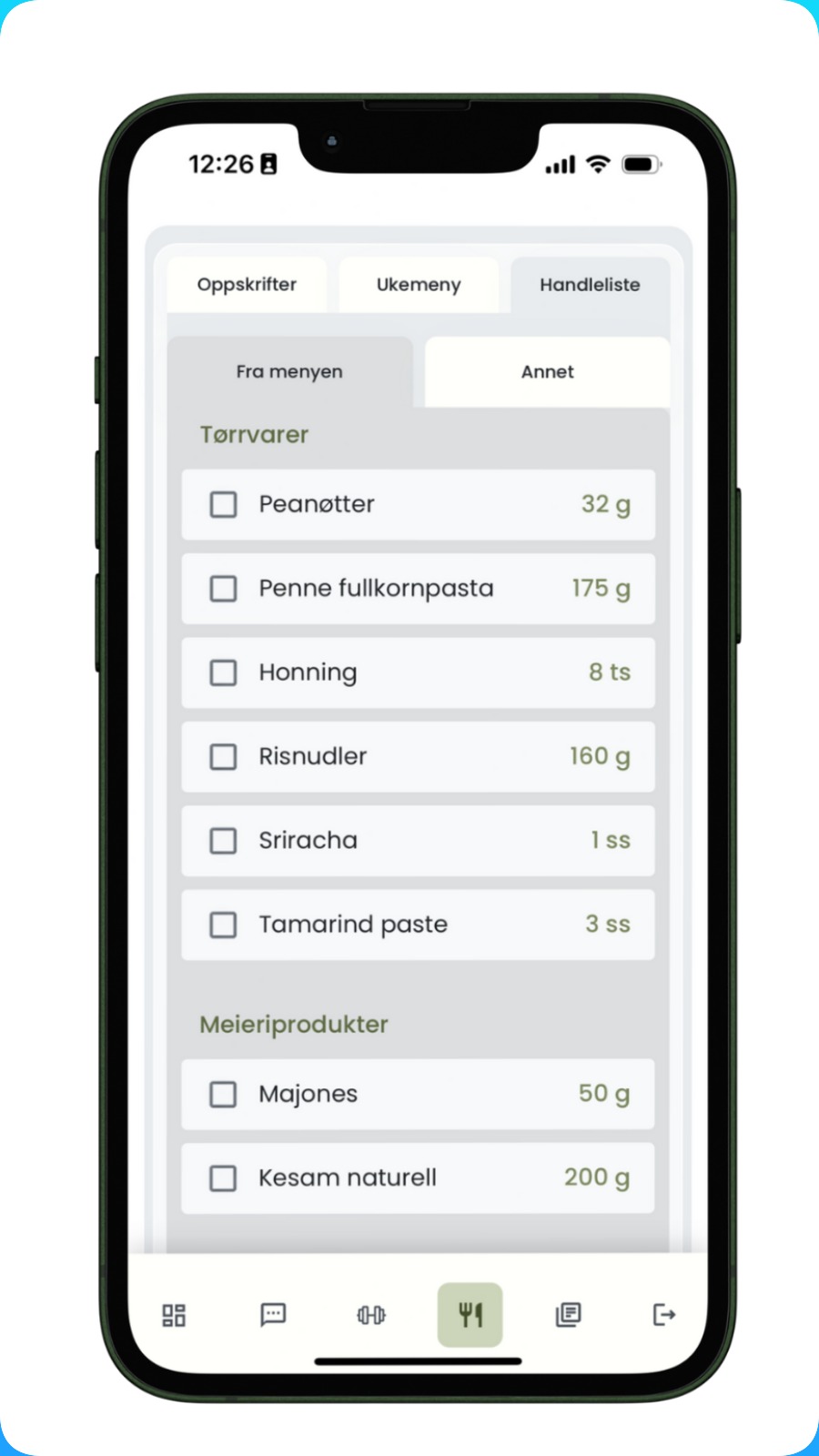
Task: Tap the fork and knife nutrition icon
Action: 470,1315
